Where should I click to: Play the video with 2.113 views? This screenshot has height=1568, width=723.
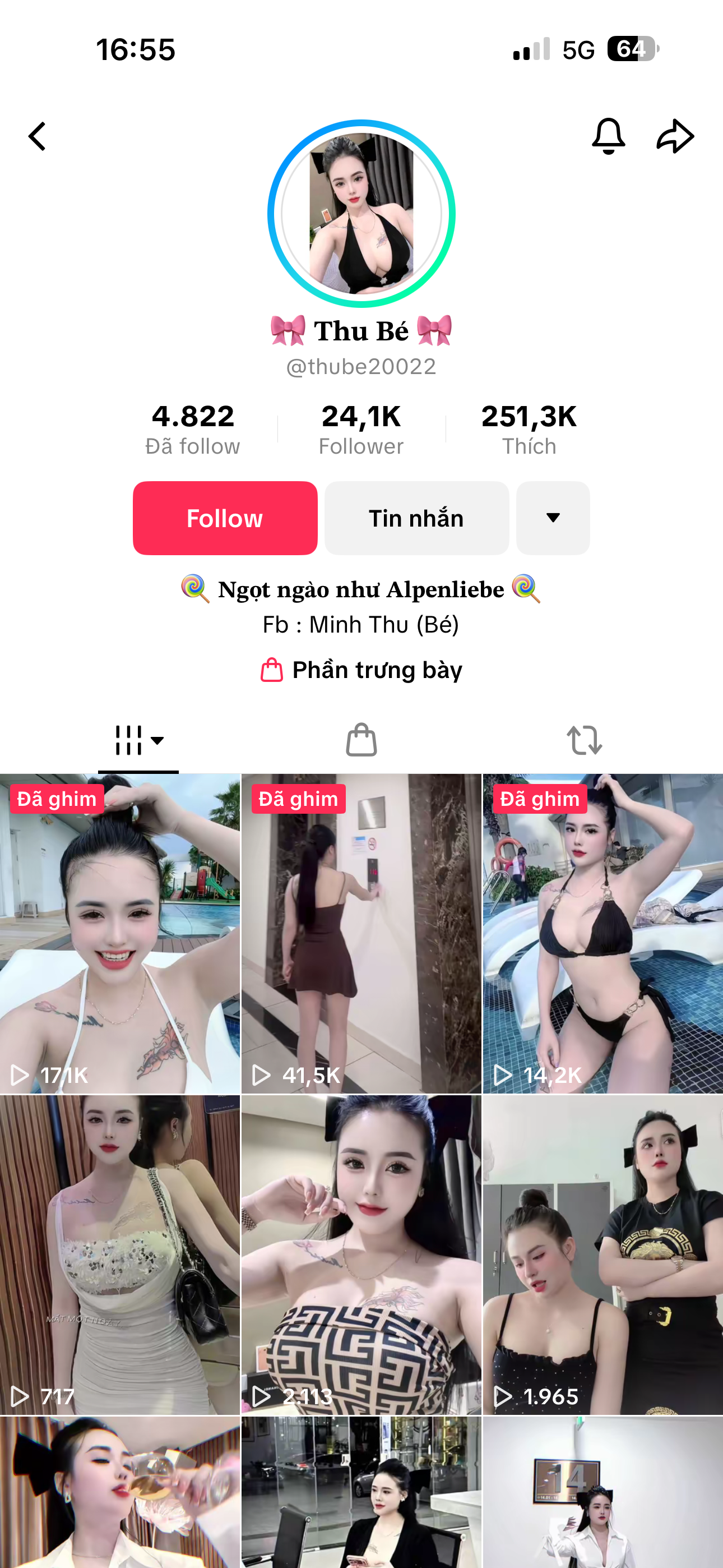pos(361,1254)
